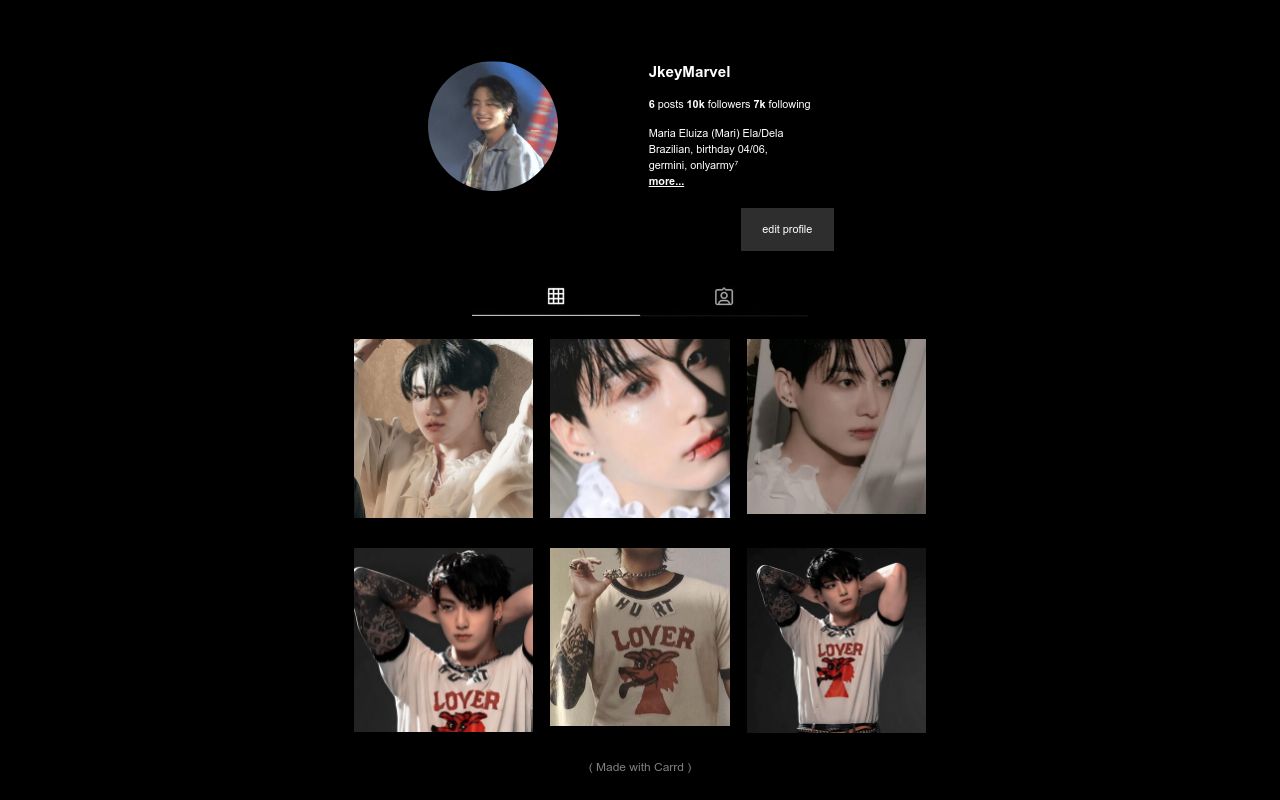Switch to the posts grid tab
This screenshot has width=1280, height=800.
coord(556,296)
